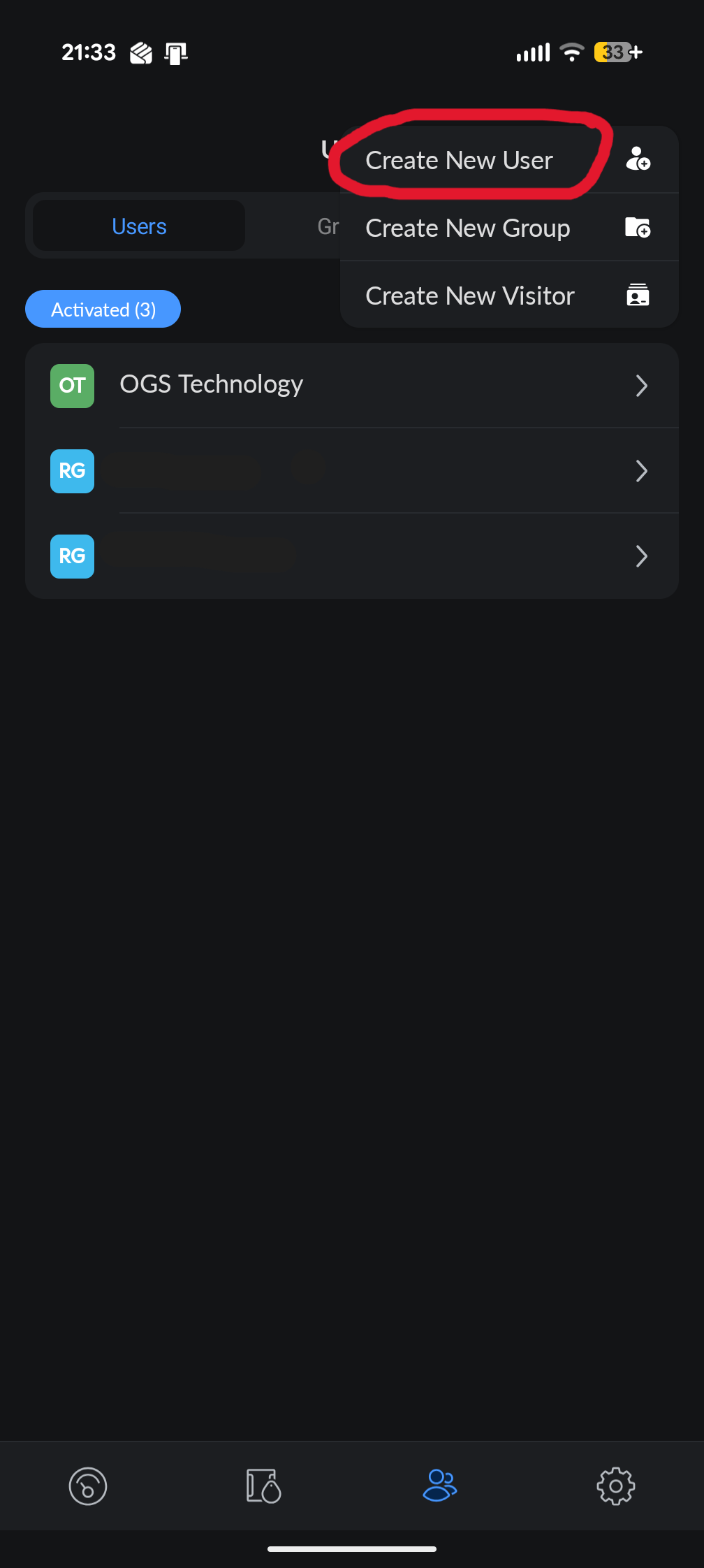Open the users tab in bottom navigation
Viewport: 704px width, 1568px height.
tap(439, 1485)
